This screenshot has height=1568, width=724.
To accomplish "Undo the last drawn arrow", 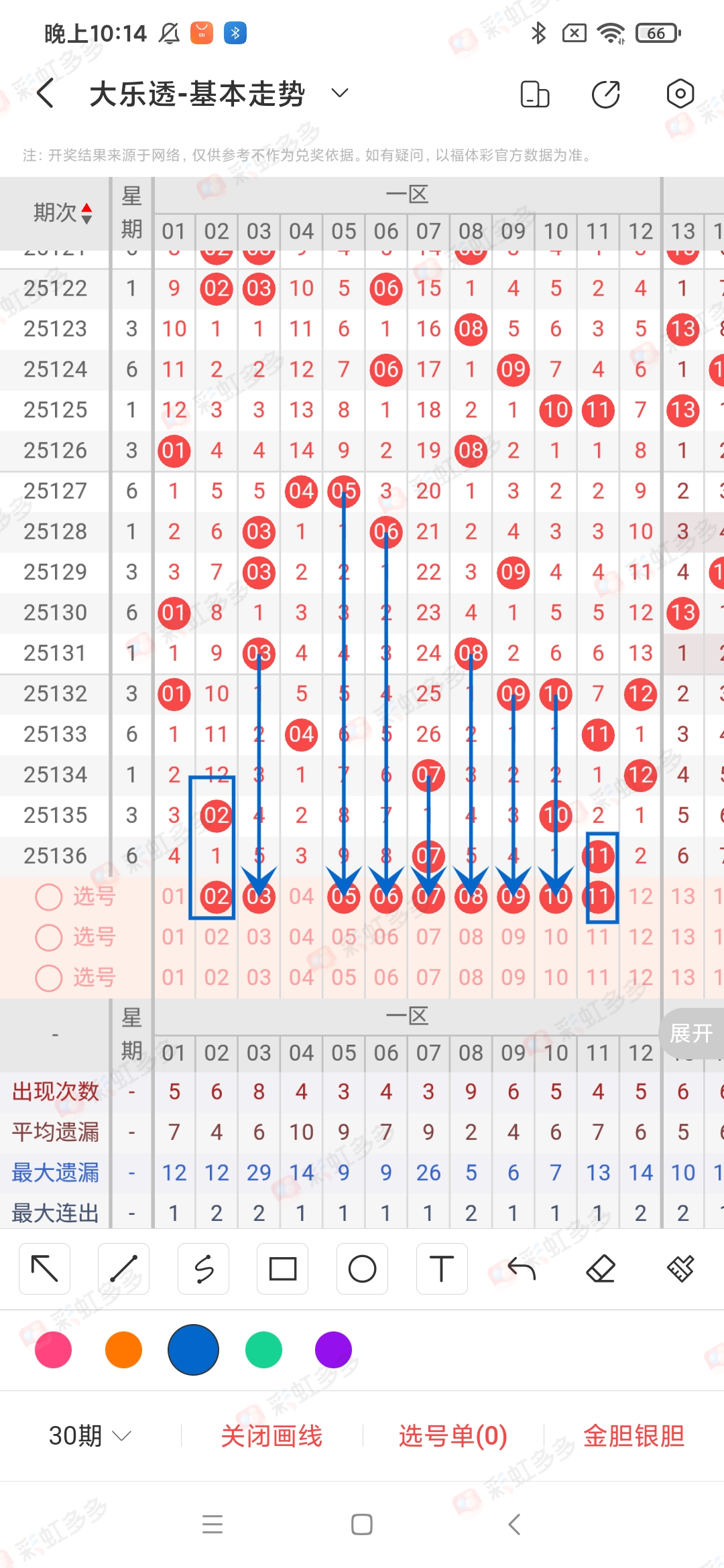I will (x=522, y=1268).
